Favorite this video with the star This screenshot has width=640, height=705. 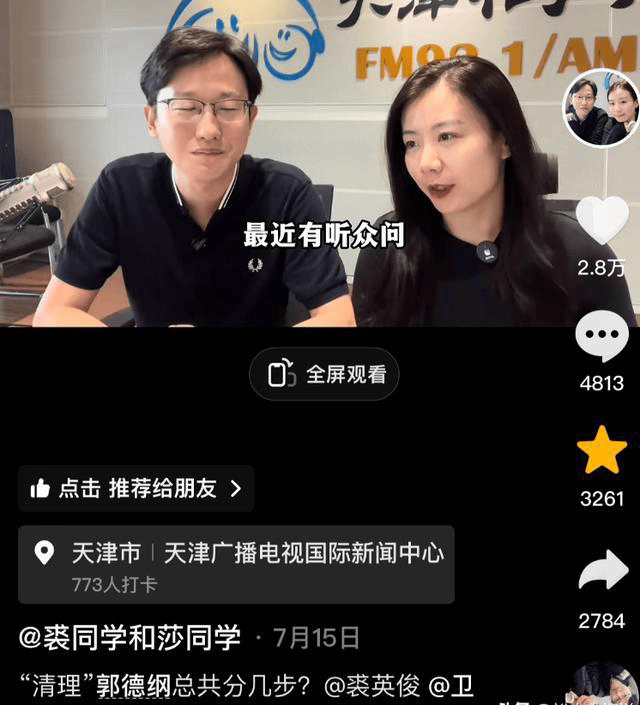pyautogui.click(x=602, y=451)
